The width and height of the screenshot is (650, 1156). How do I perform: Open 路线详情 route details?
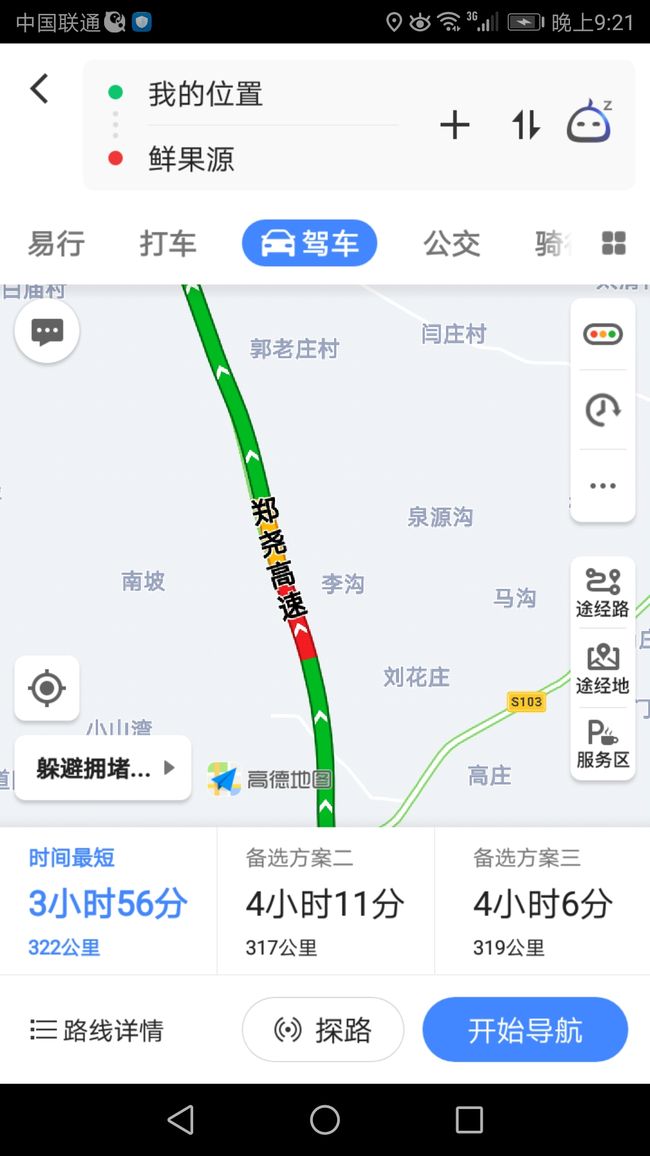[97, 1030]
